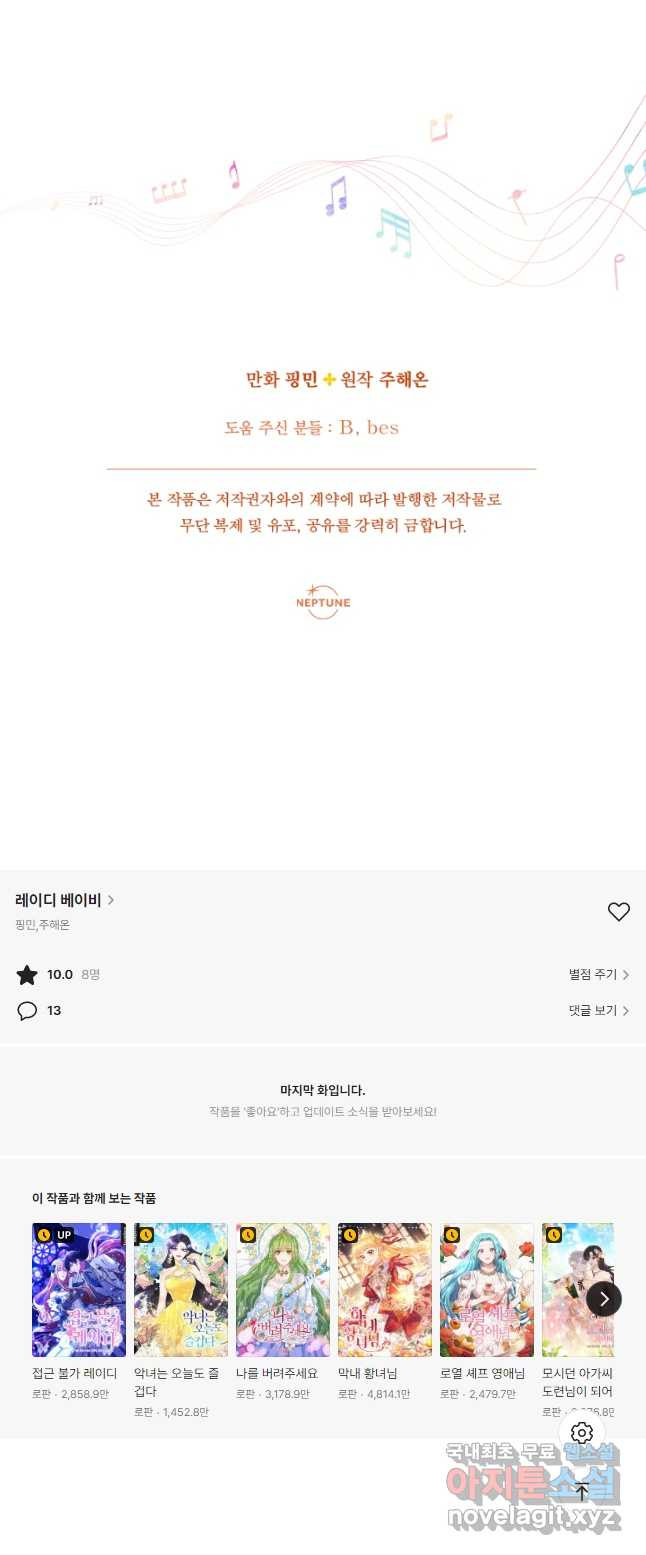646x1555 pixels.
Task: Open 악녀는 오늘도 즐겁다 webtoon
Action: (x=181, y=1290)
